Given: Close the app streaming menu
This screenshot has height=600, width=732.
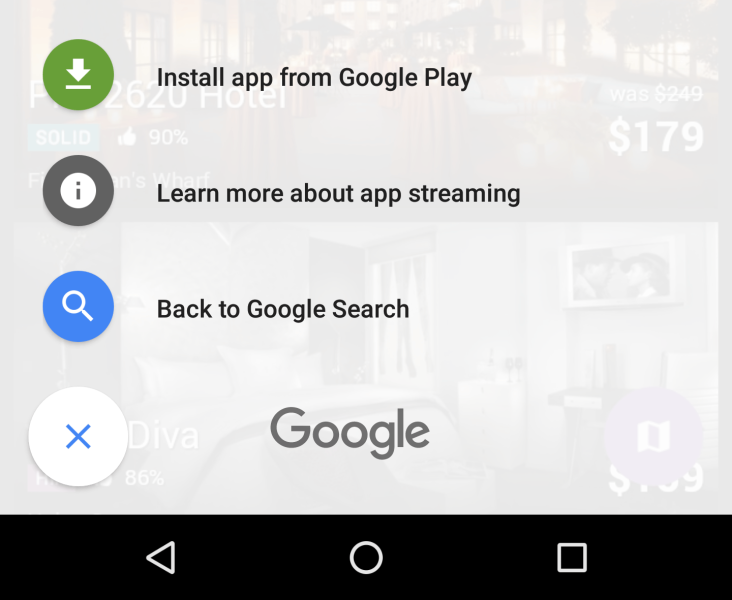Looking at the screenshot, I should 78,436.
